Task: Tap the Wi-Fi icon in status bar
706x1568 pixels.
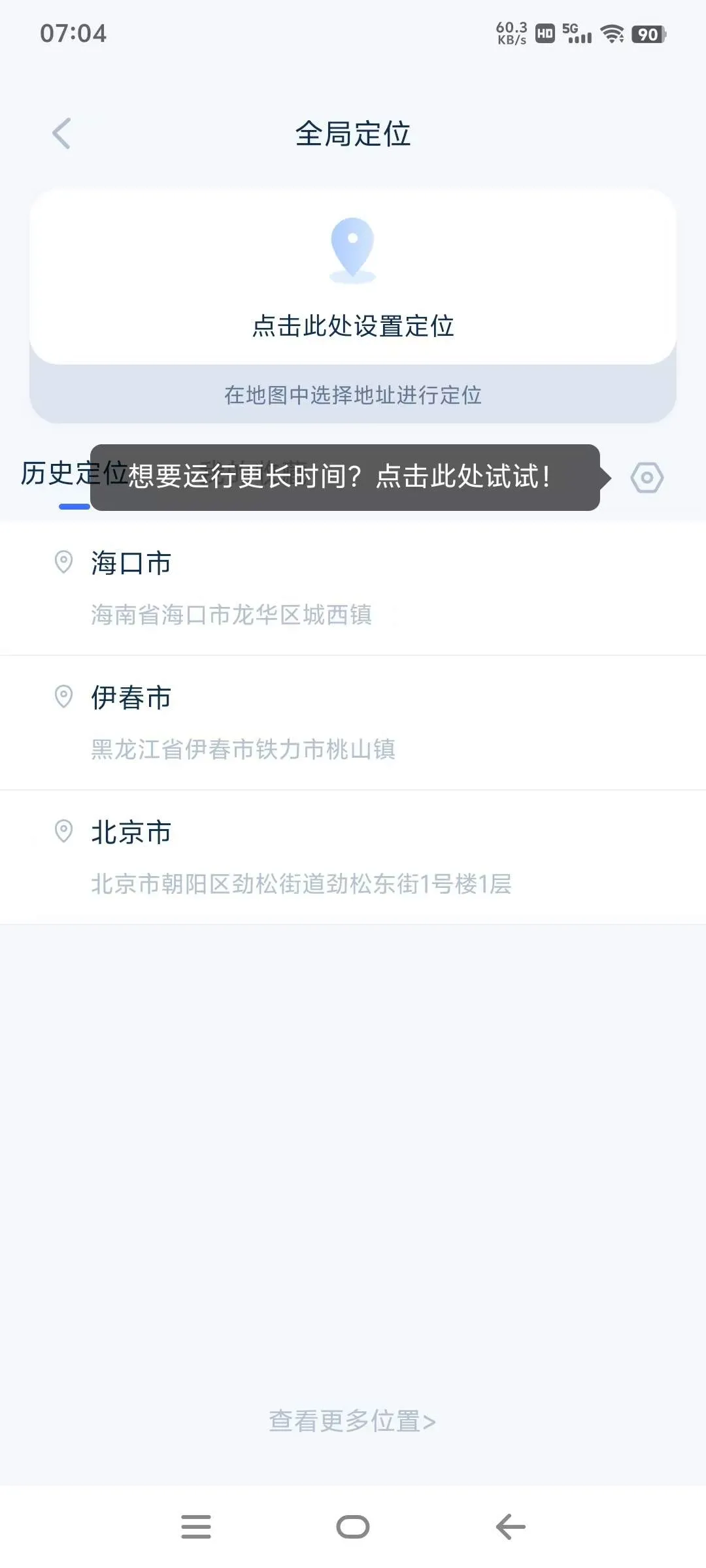Action: click(x=612, y=34)
